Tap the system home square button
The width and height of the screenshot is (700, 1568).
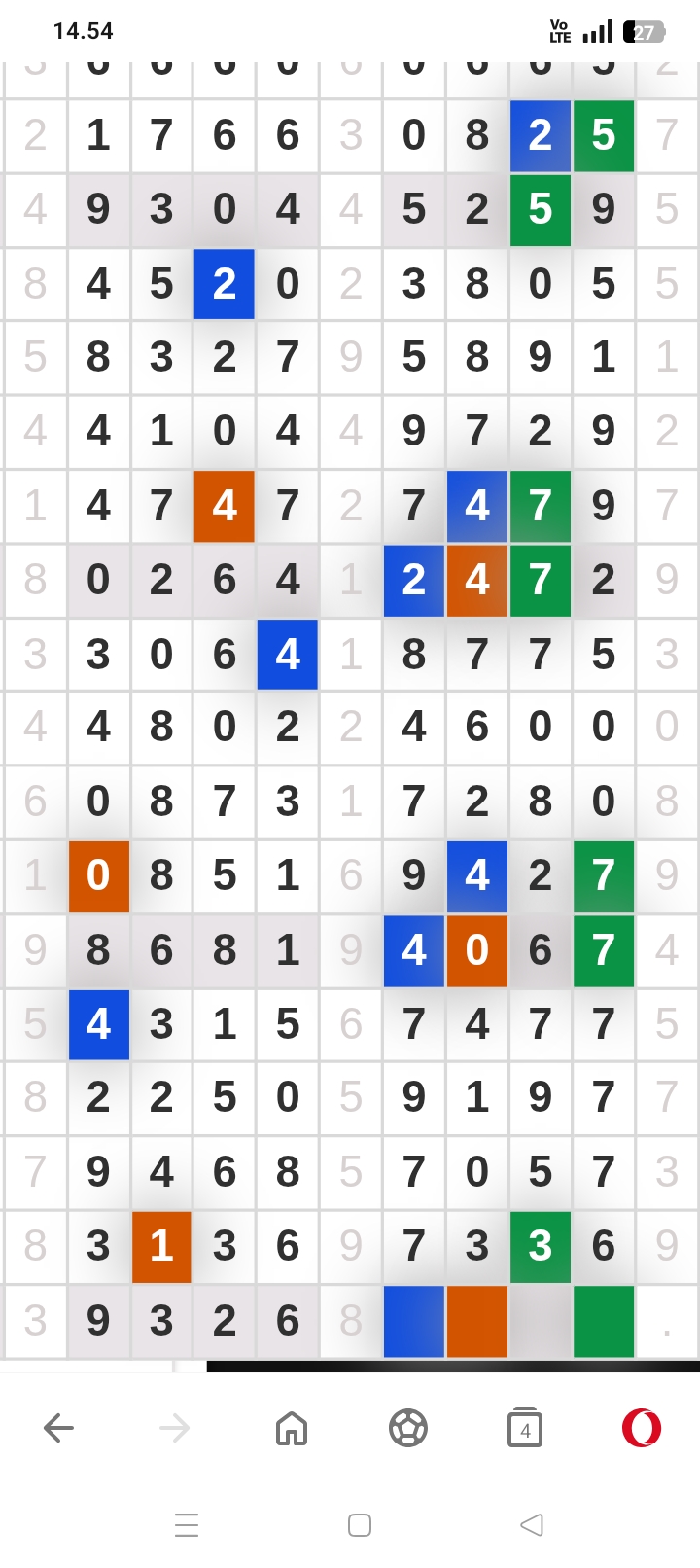click(x=360, y=1525)
